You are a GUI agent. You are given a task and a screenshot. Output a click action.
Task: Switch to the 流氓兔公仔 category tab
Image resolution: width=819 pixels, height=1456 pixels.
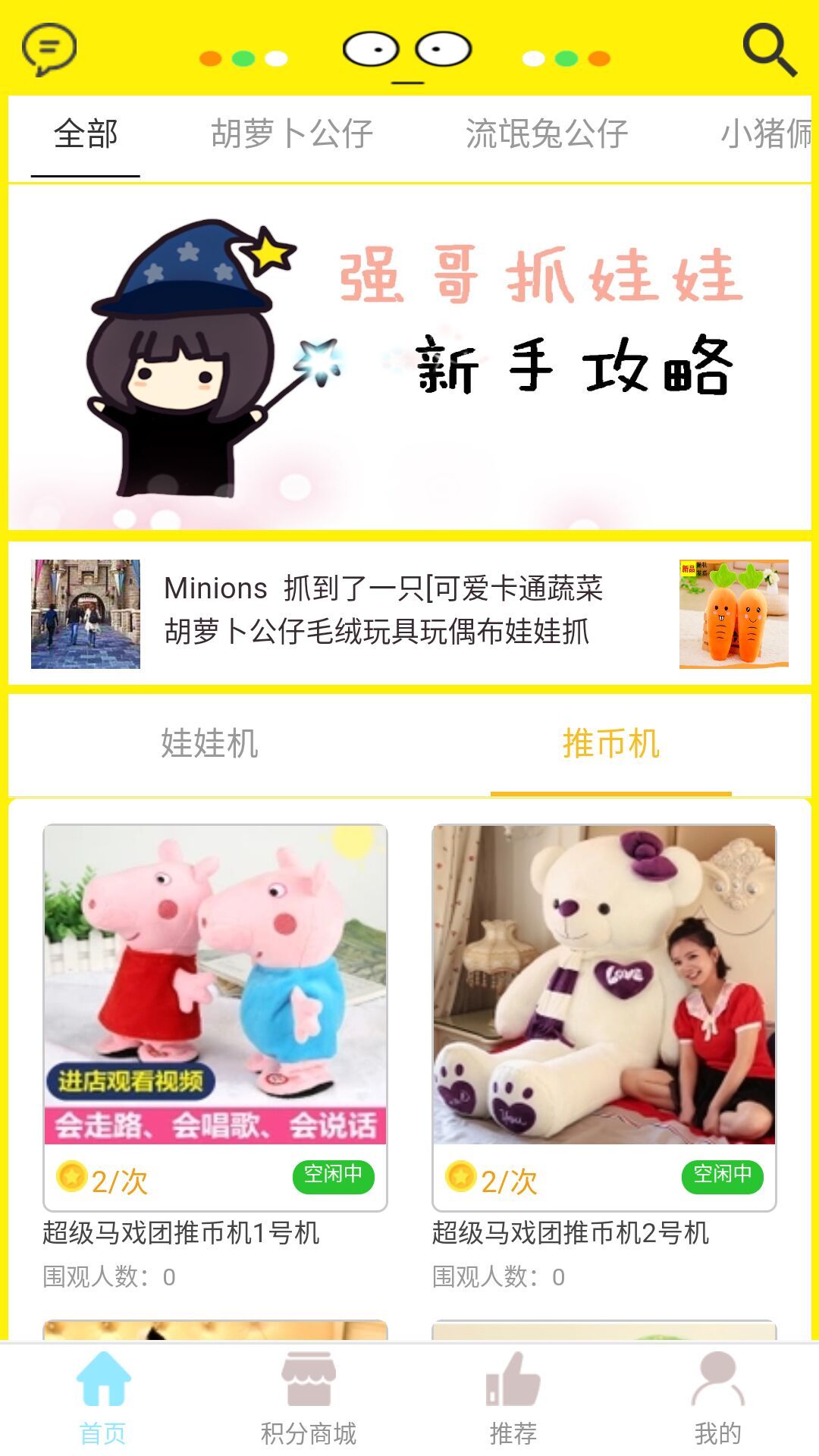coord(546,135)
